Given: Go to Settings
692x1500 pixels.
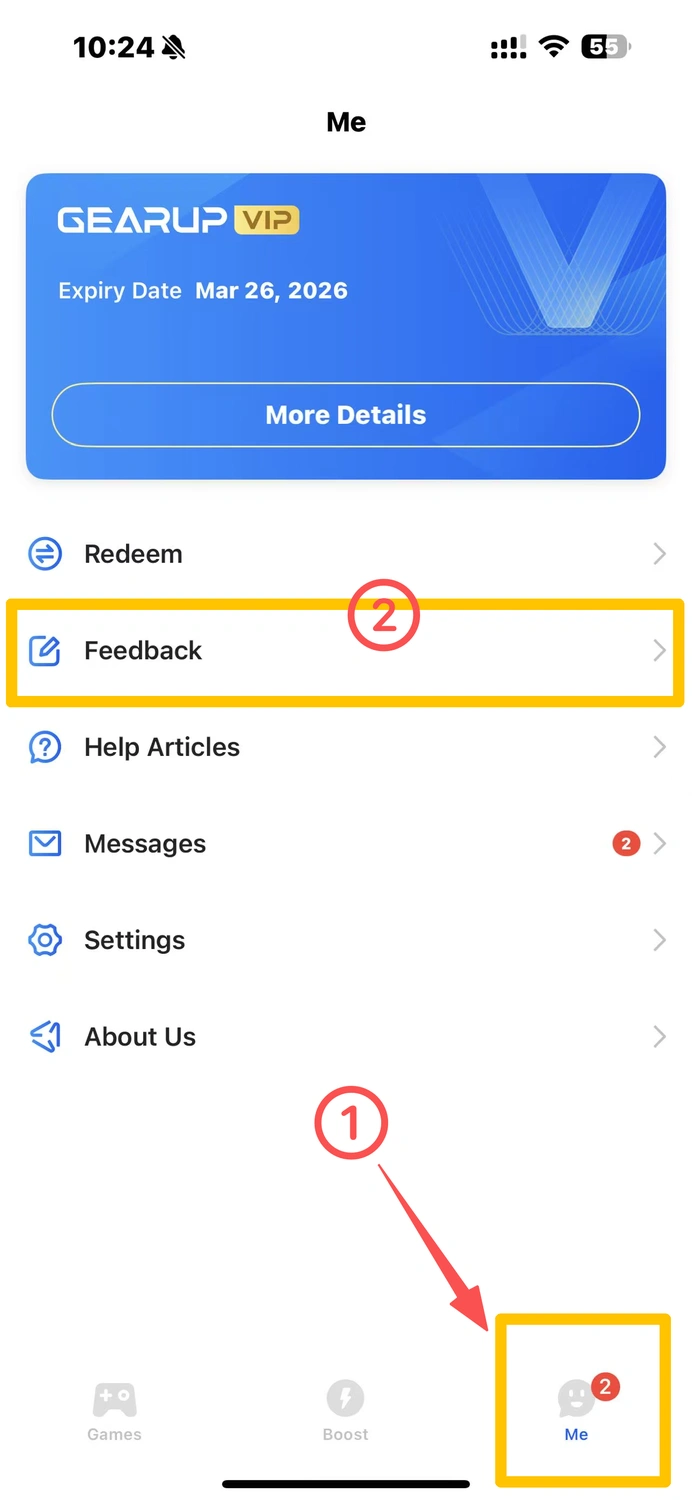Looking at the screenshot, I should click(x=346, y=940).
